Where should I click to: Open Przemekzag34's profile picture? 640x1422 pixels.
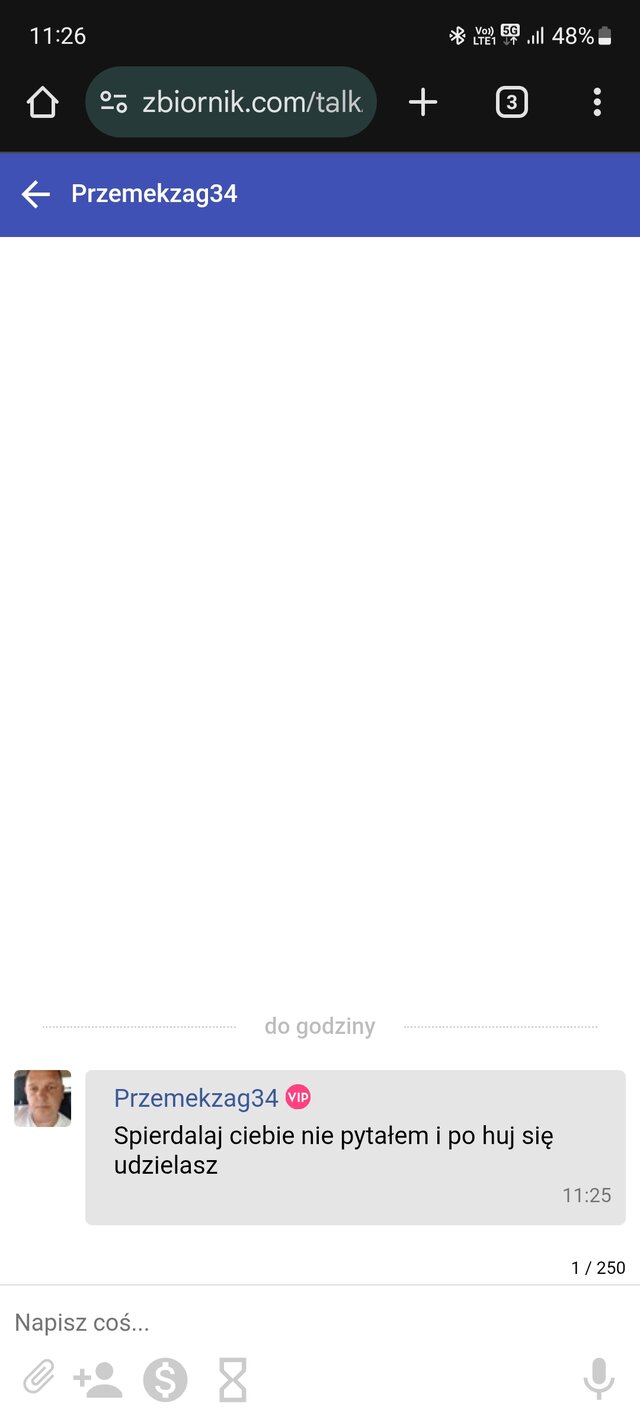pyautogui.click(x=43, y=1098)
